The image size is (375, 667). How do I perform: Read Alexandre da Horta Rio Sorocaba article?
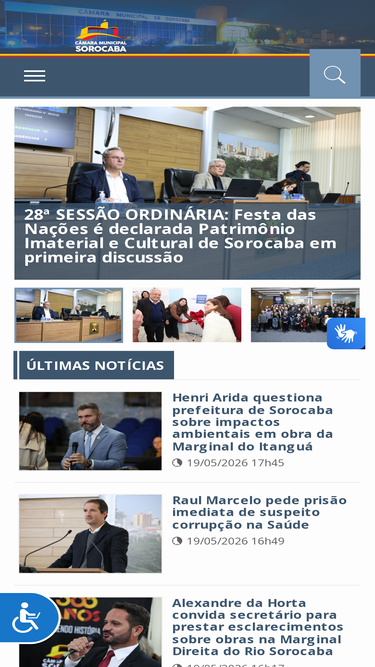coord(258,627)
